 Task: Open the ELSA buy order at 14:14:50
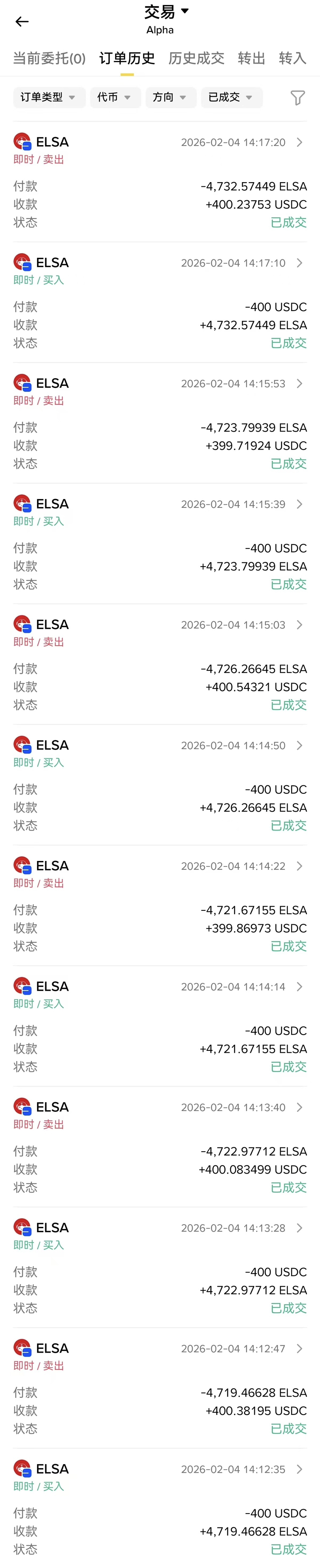coord(299,745)
